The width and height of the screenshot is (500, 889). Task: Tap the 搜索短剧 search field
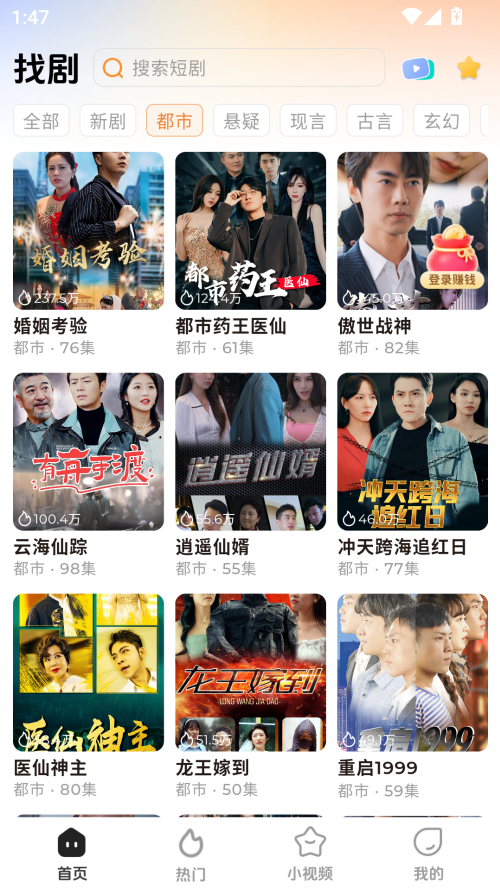click(x=239, y=68)
